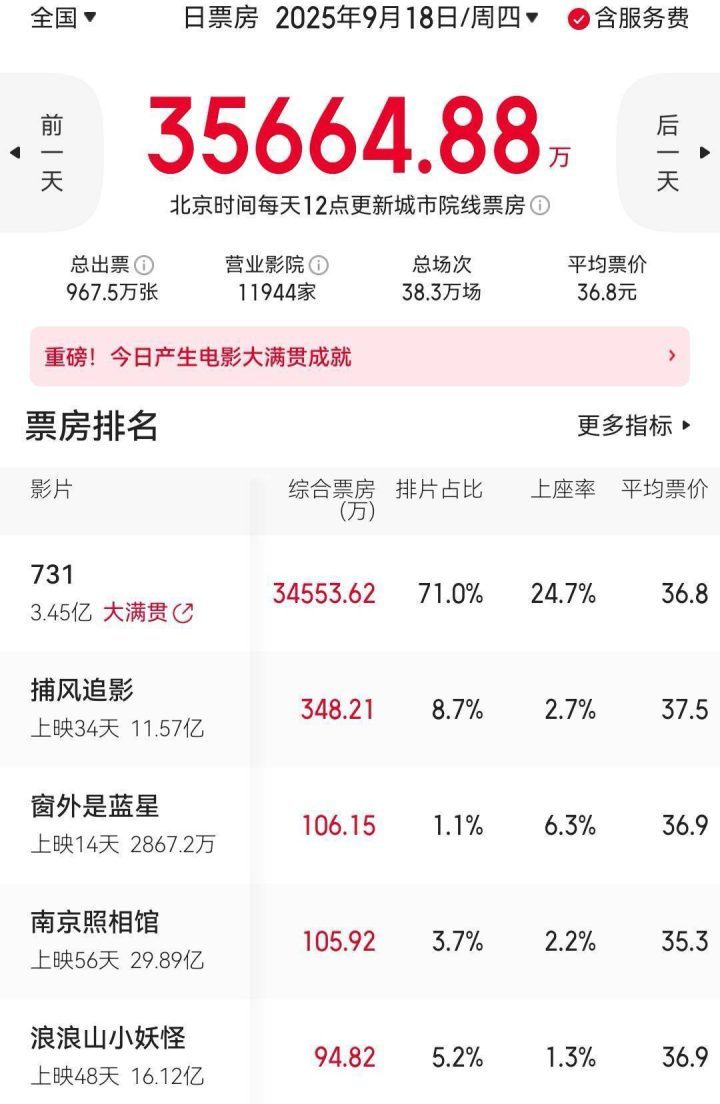Show info about city cinema box office update
The width and height of the screenshot is (720, 1104).
point(540,206)
